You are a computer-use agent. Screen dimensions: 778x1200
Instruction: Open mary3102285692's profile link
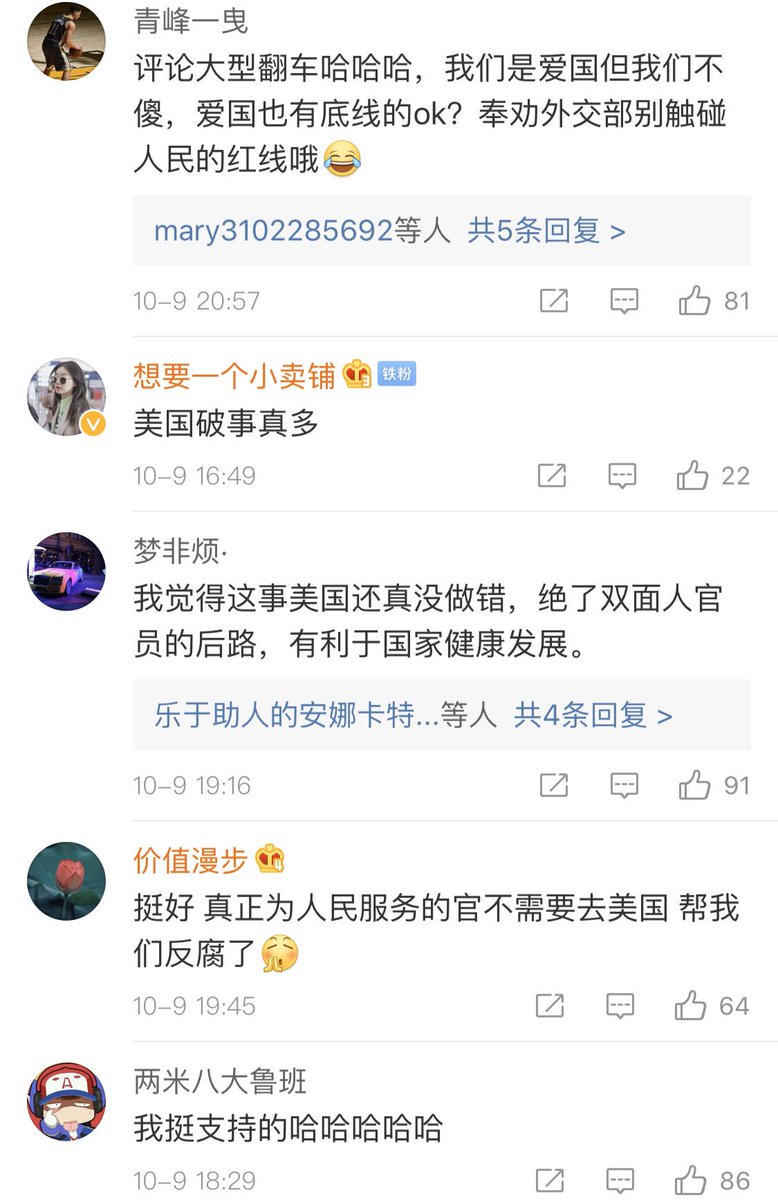tap(272, 231)
